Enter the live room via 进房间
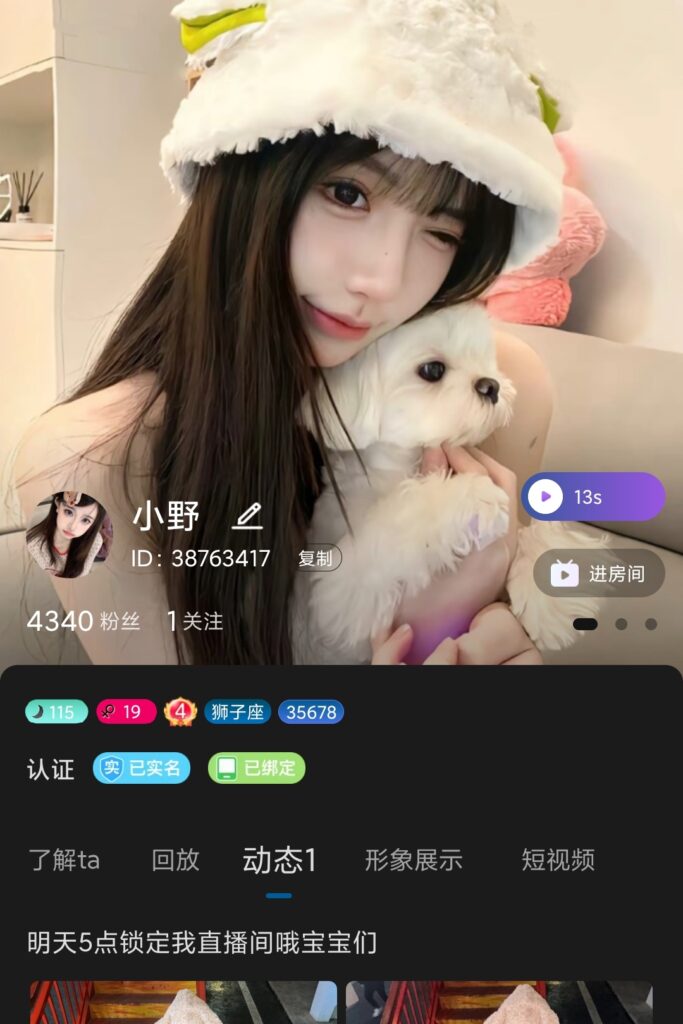 [598, 574]
